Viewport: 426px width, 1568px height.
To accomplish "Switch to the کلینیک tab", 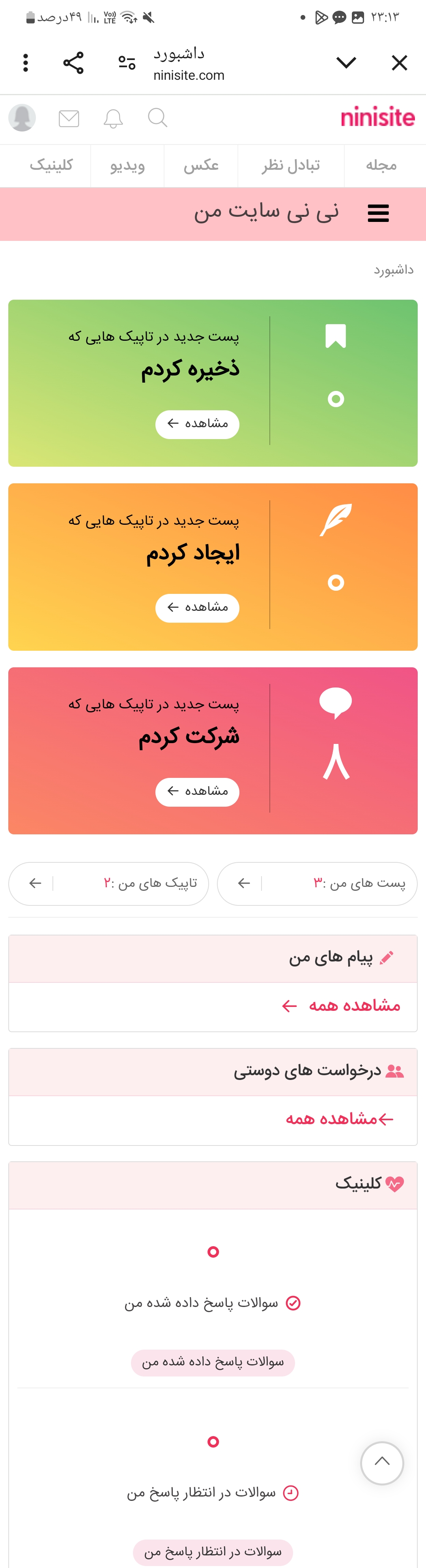I will click(x=51, y=165).
